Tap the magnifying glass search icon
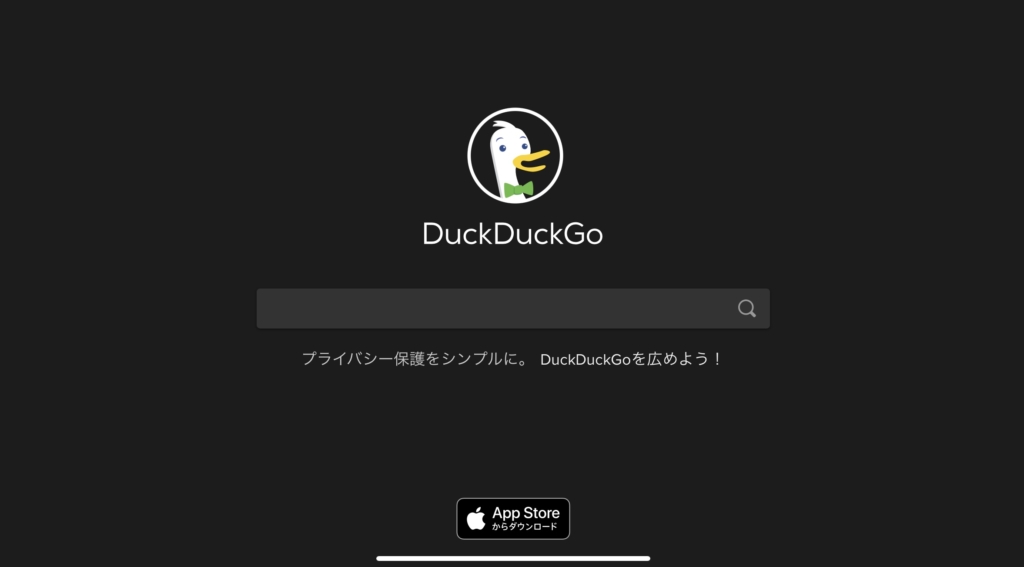 pyautogui.click(x=747, y=308)
